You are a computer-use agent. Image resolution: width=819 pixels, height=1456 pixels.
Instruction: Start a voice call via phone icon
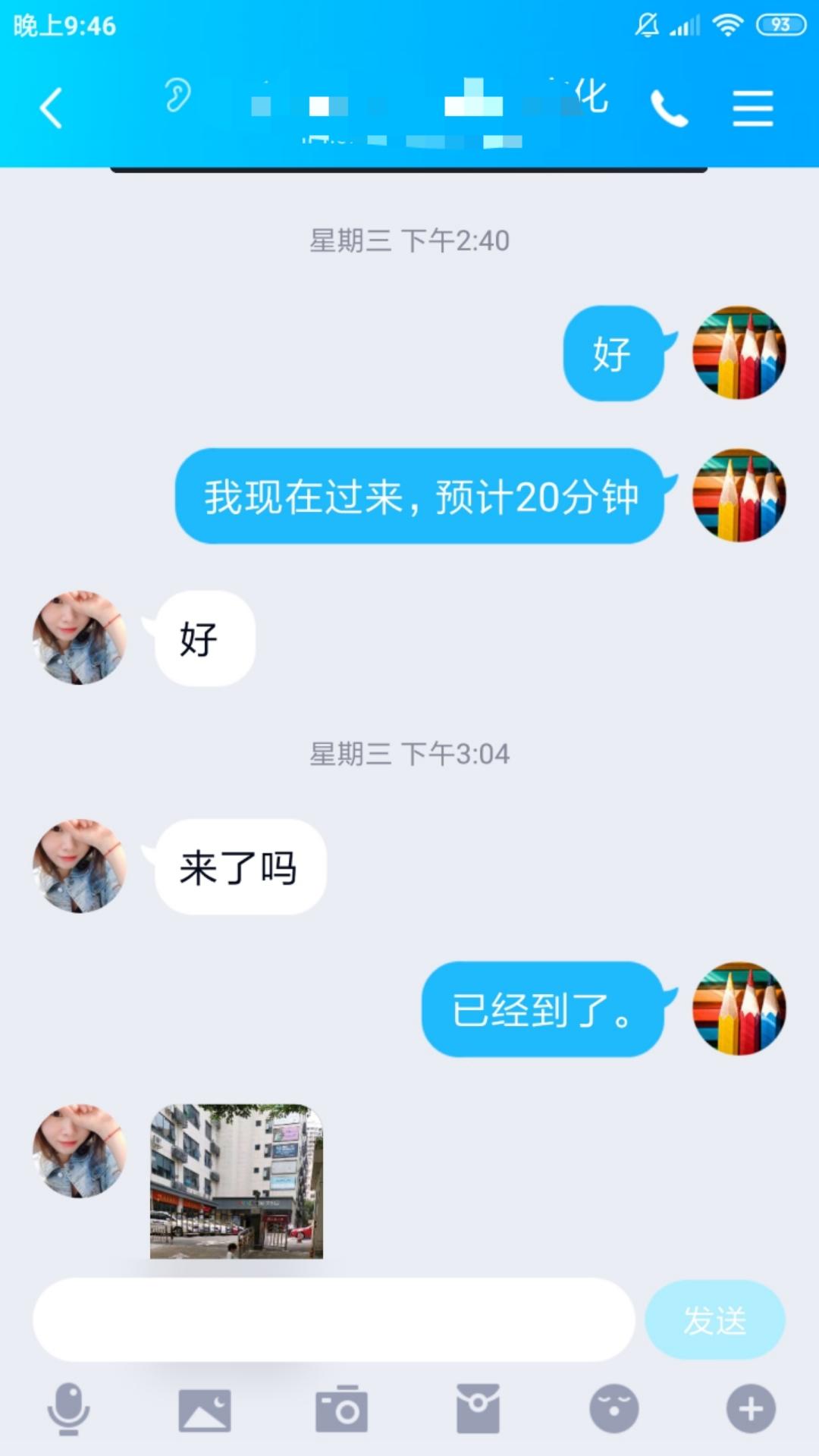pyautogui.click(x=669, y=108)
